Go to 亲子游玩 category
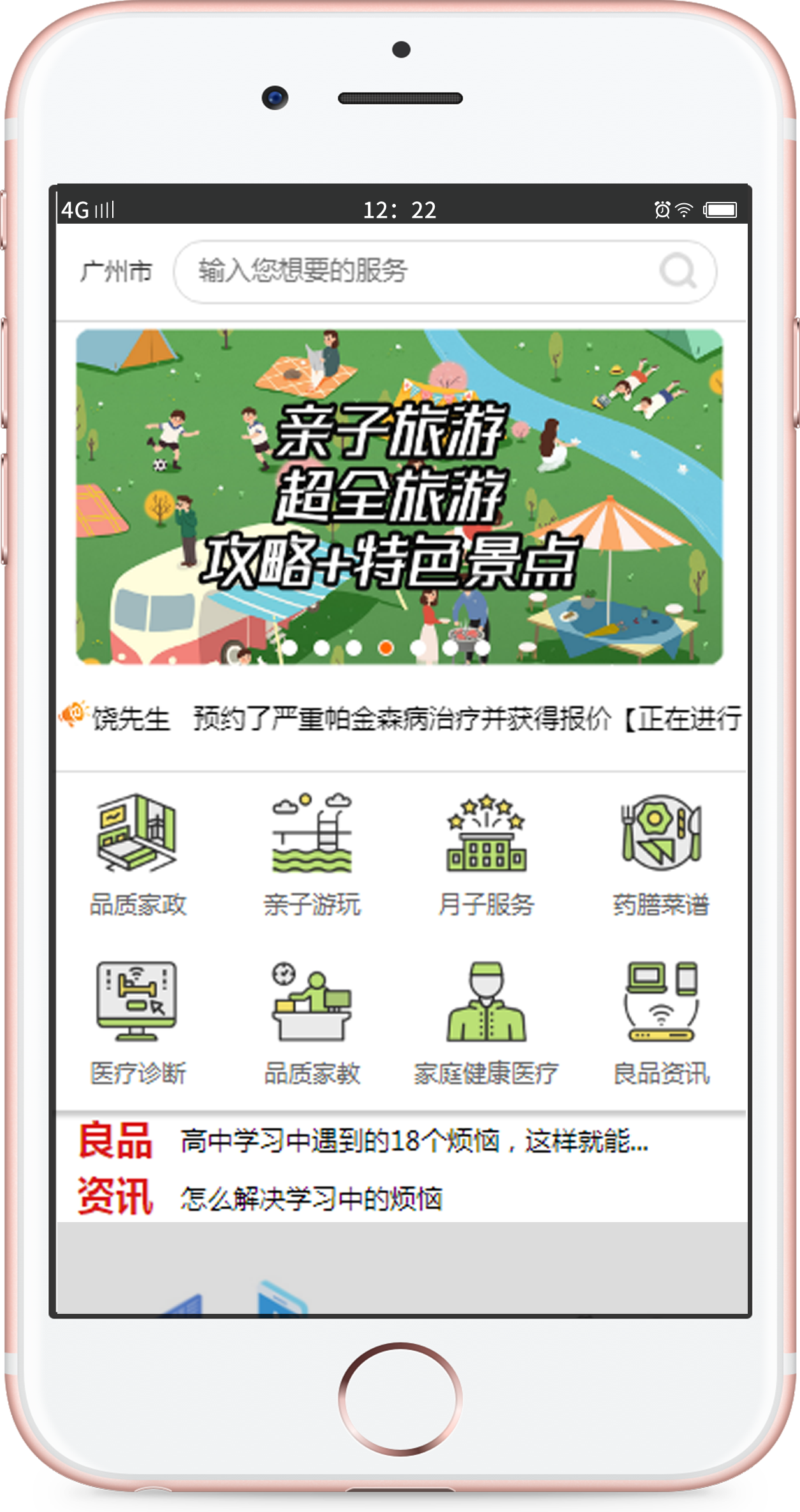Viewport: 800px width, 1512px height. (312, 854)
